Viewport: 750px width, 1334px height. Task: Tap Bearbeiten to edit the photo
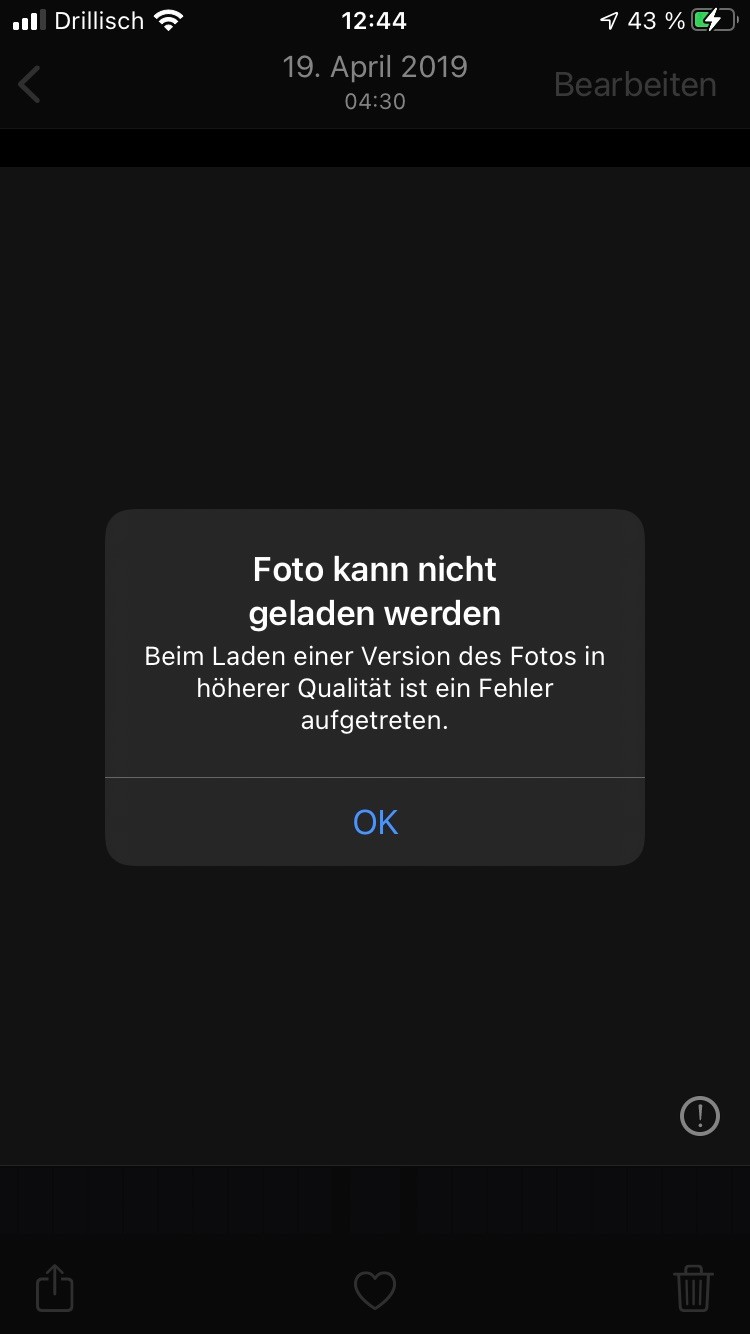(635, 85)
